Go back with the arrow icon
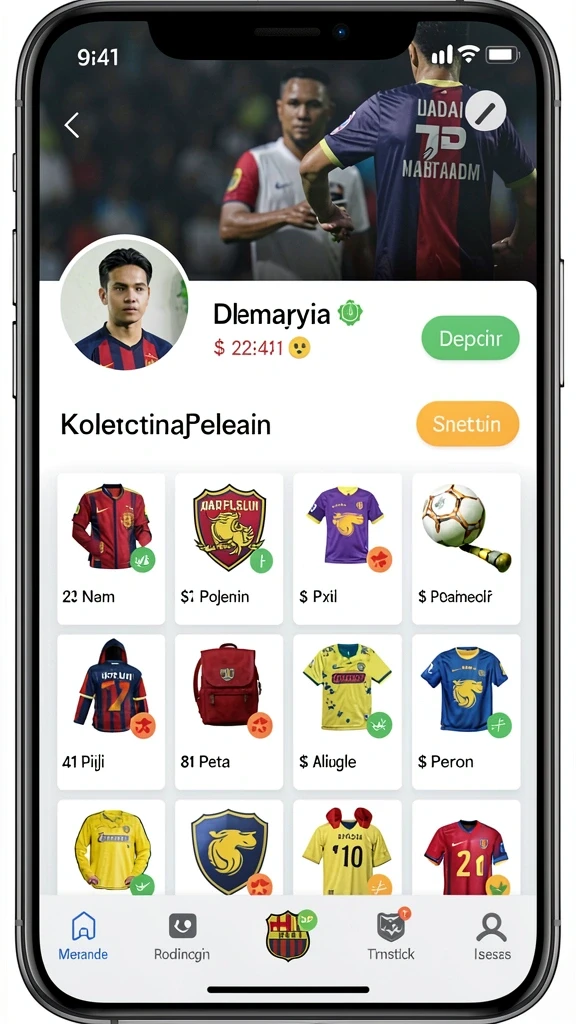The height and width of the screenshot is (1024, 576). (72, 125)
